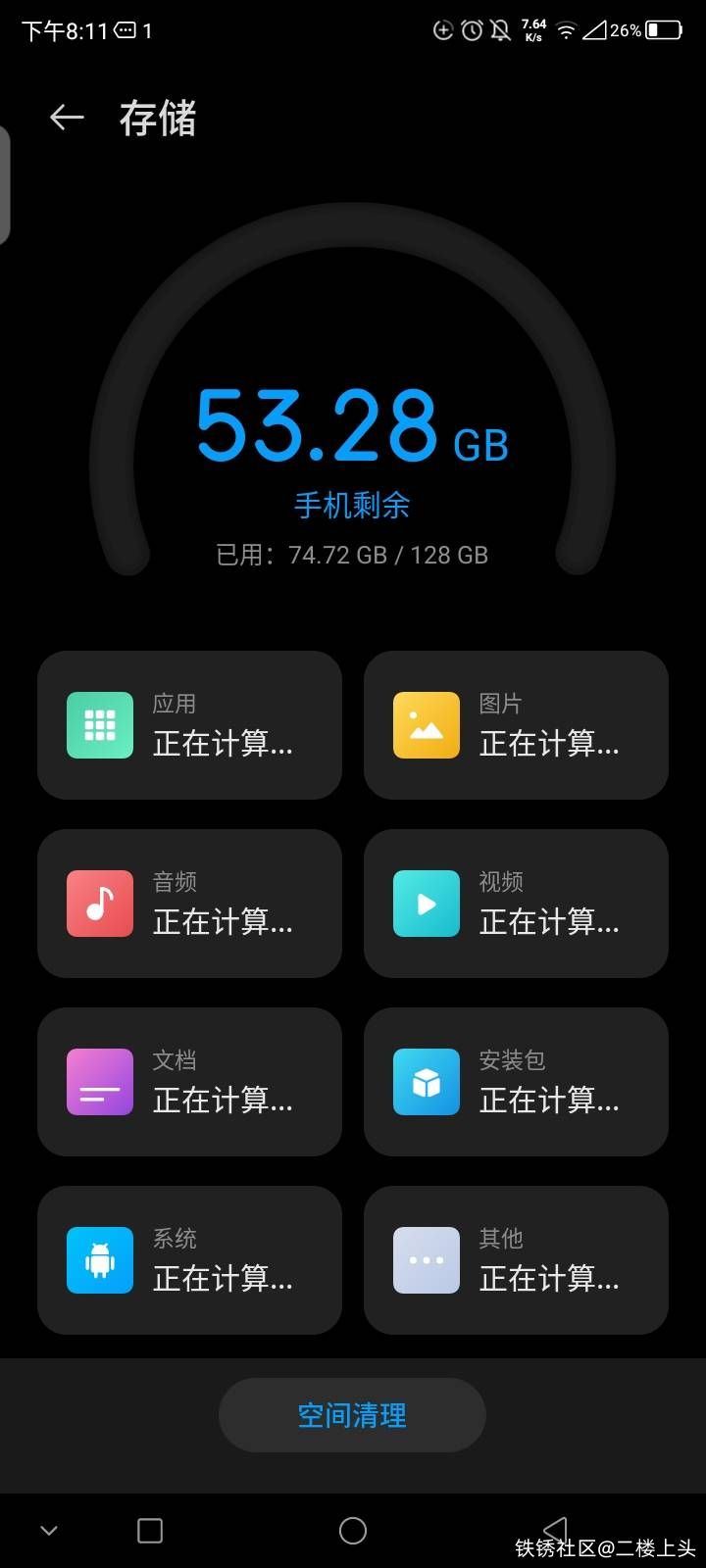Open the 音频 storage card
706x1568 pixels.
click(x=189, y=904)
